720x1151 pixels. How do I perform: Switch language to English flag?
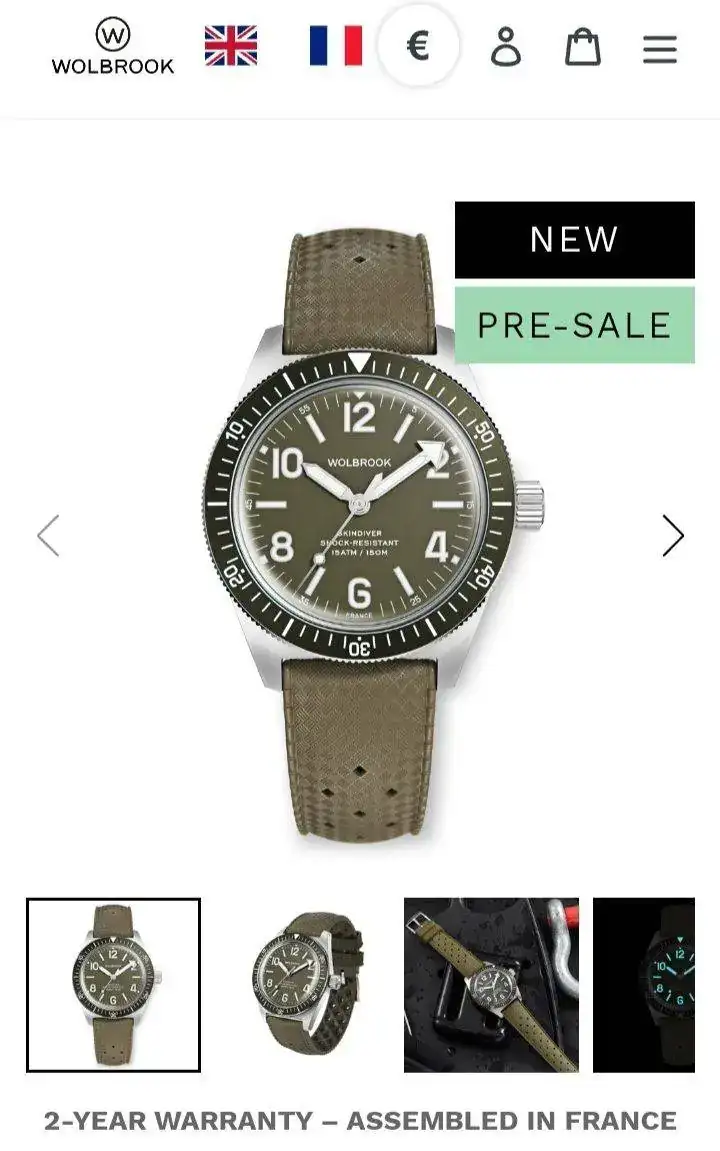pyautogui.click(x=230, y=46)
